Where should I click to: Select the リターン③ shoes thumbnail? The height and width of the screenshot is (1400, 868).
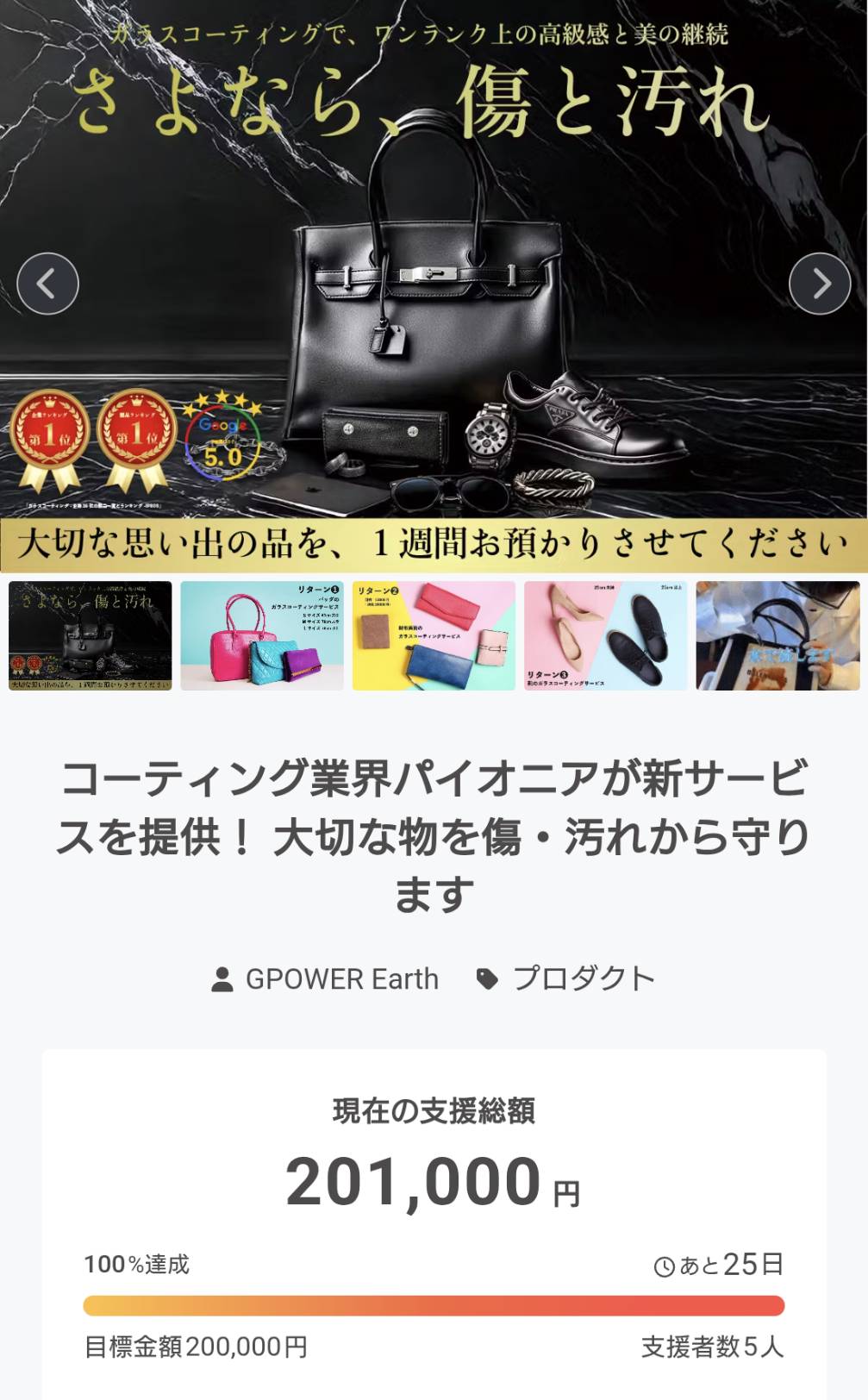[605, 635]
